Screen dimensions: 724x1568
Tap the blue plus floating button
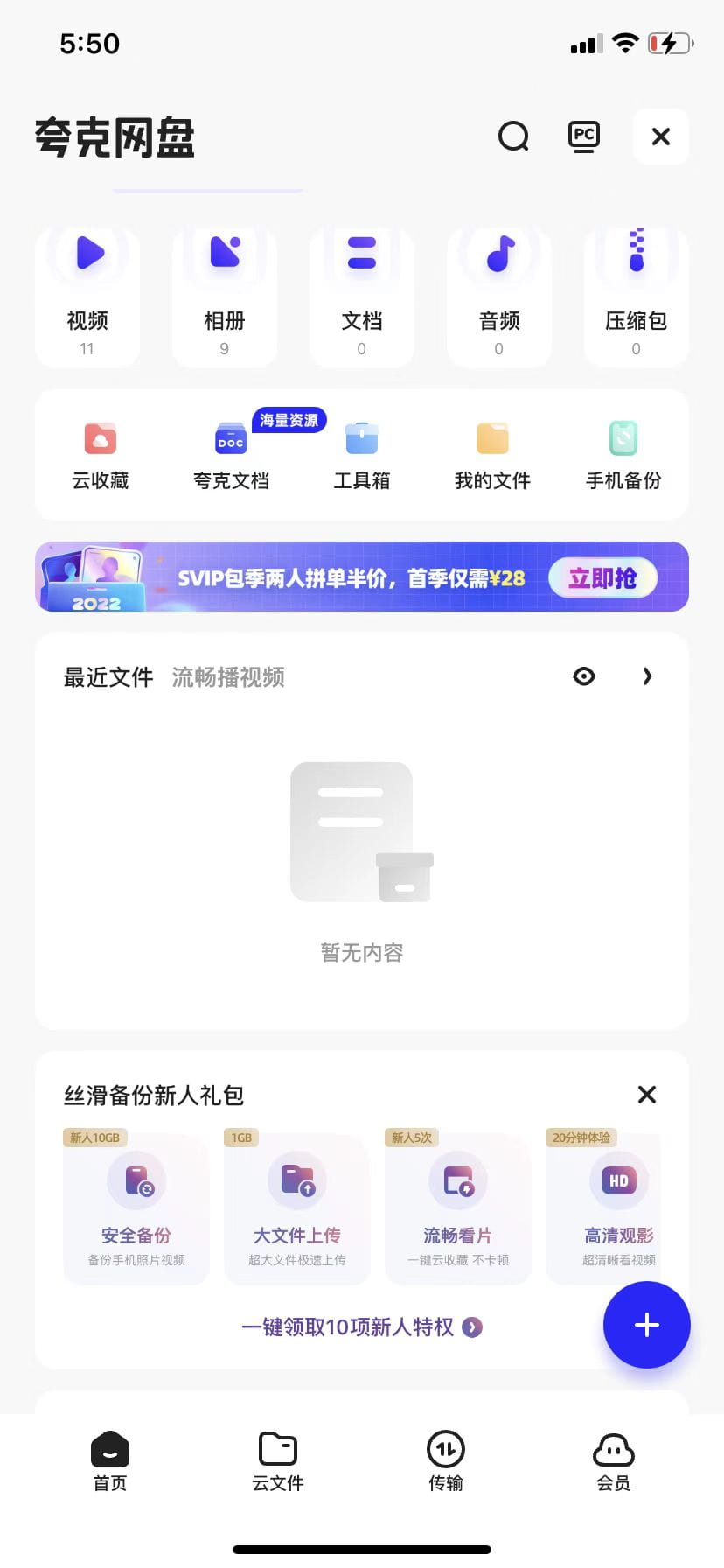tap(646, 1325)
